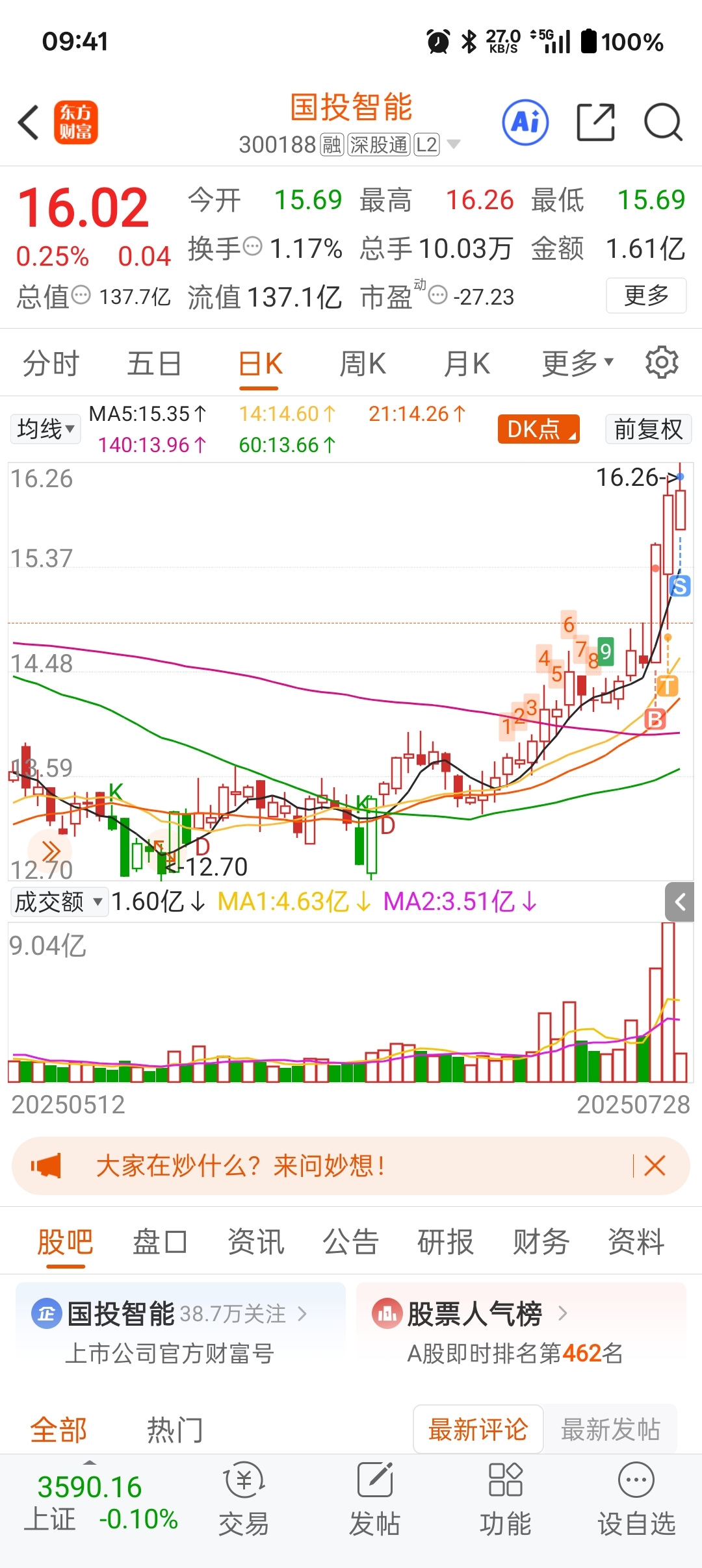Switch to the 财务 tab
This screenshot has width=702, height=1568.
[541, 1242]
